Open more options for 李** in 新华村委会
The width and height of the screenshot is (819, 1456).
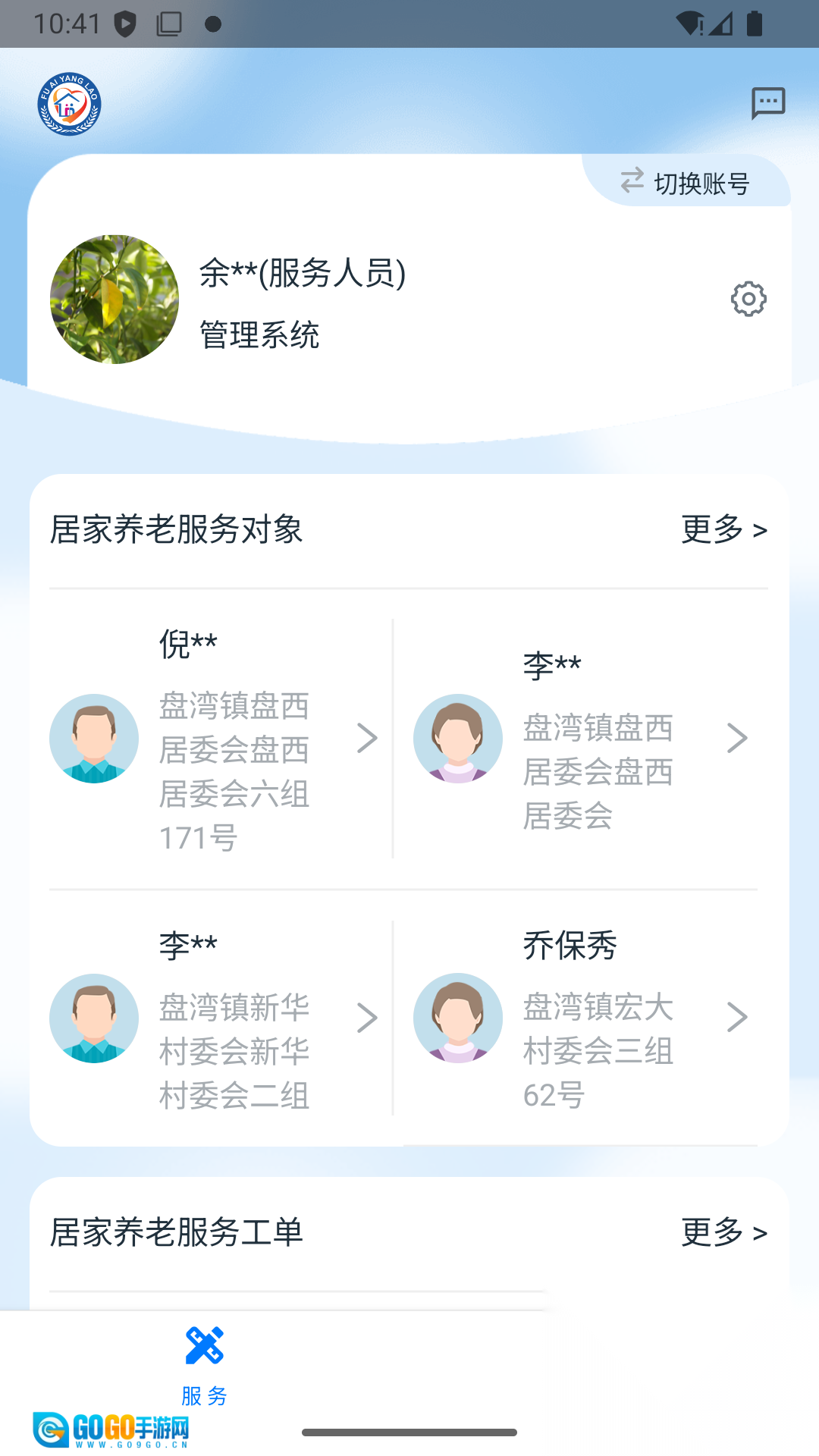369,1017
